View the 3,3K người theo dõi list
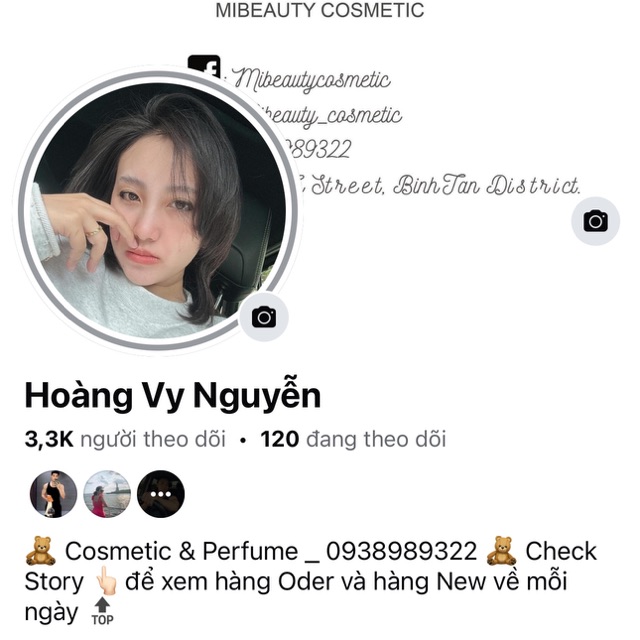Screen dimensions: 640x640 pos(125,439)
